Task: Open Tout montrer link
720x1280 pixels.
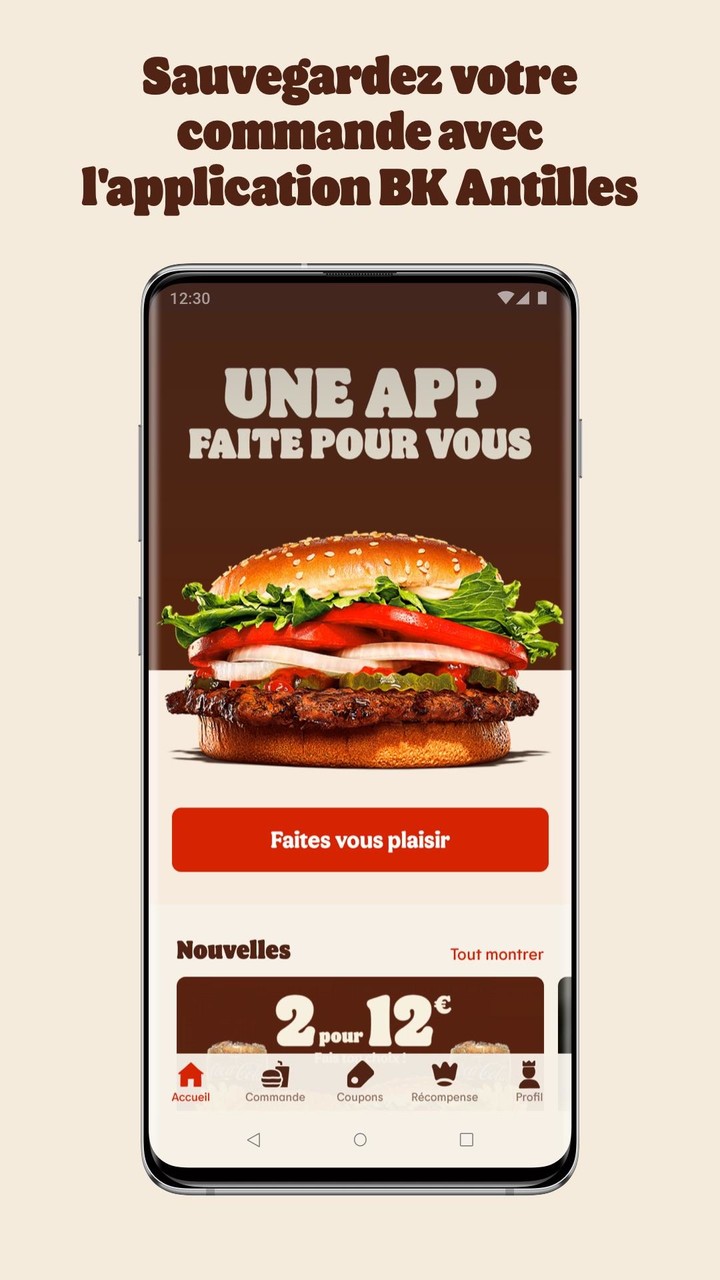Action: [x=495, y=956]
